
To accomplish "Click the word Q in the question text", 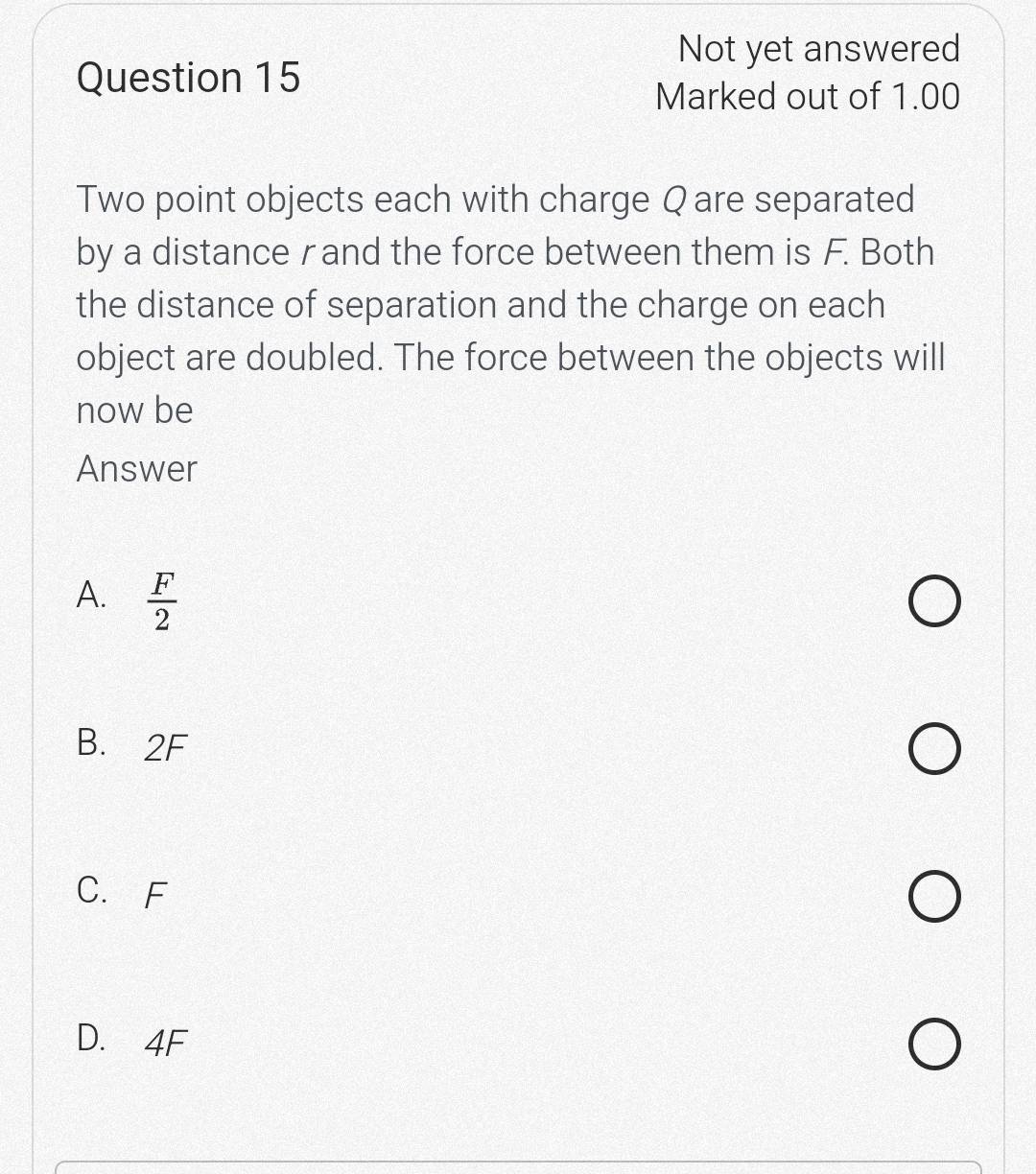I will [675, 200].
